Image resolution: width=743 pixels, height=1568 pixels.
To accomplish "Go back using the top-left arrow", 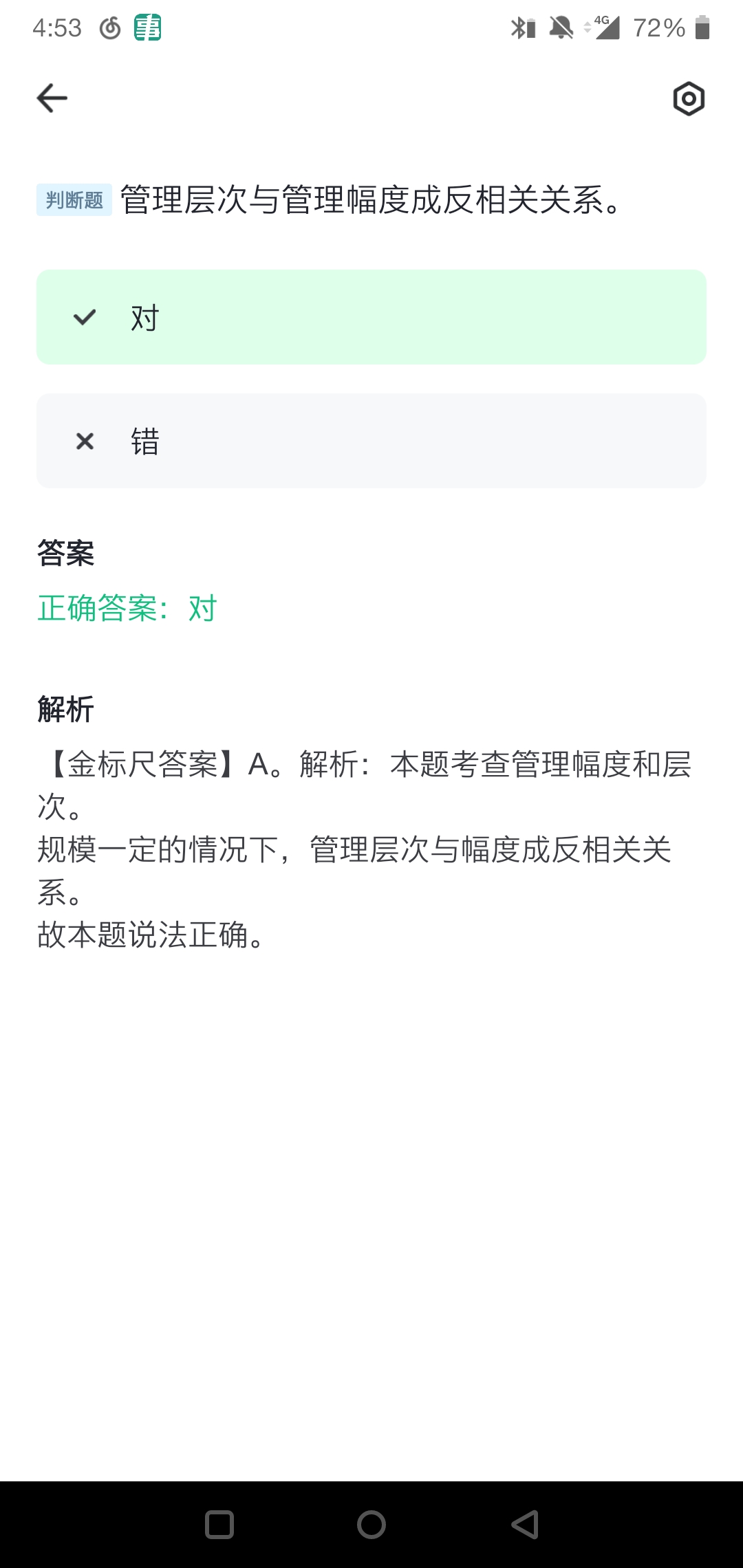I will point(52,98).
